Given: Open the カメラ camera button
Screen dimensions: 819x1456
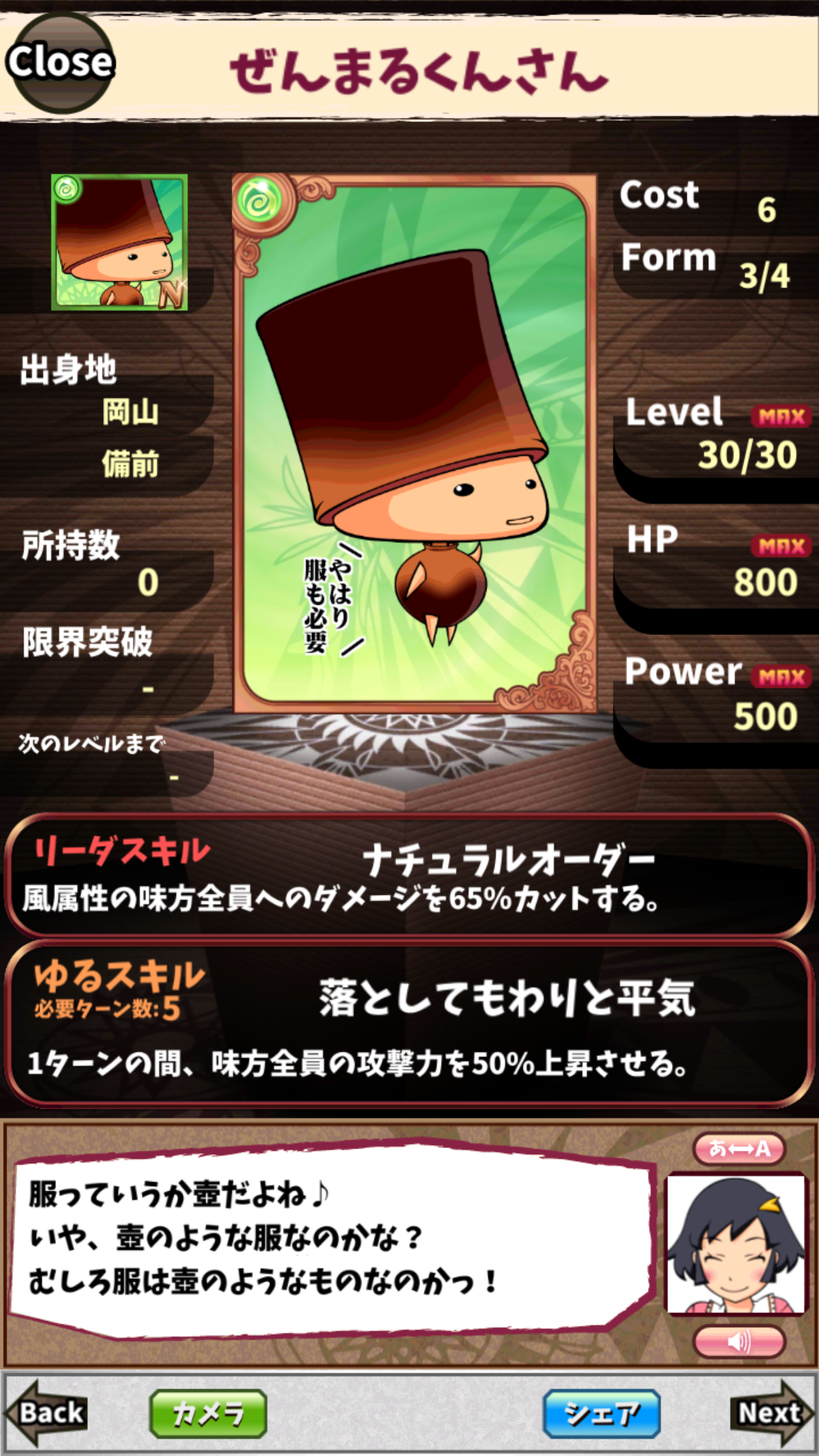Looking at the screenshot, I should (x=209, y=1414).
